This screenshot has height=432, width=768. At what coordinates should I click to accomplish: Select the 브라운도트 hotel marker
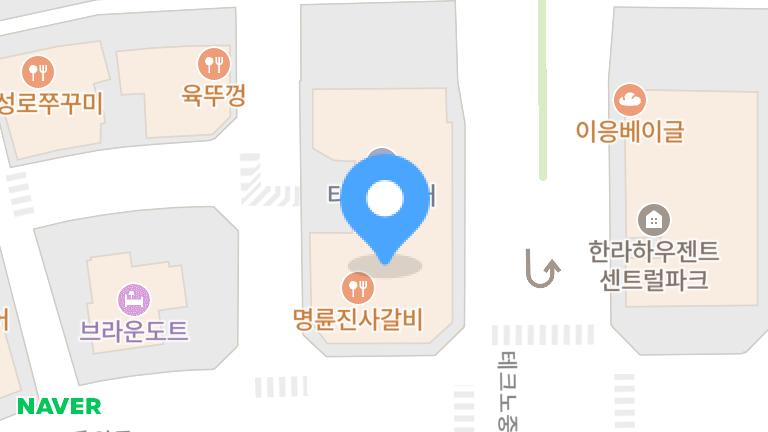[134, 299]
